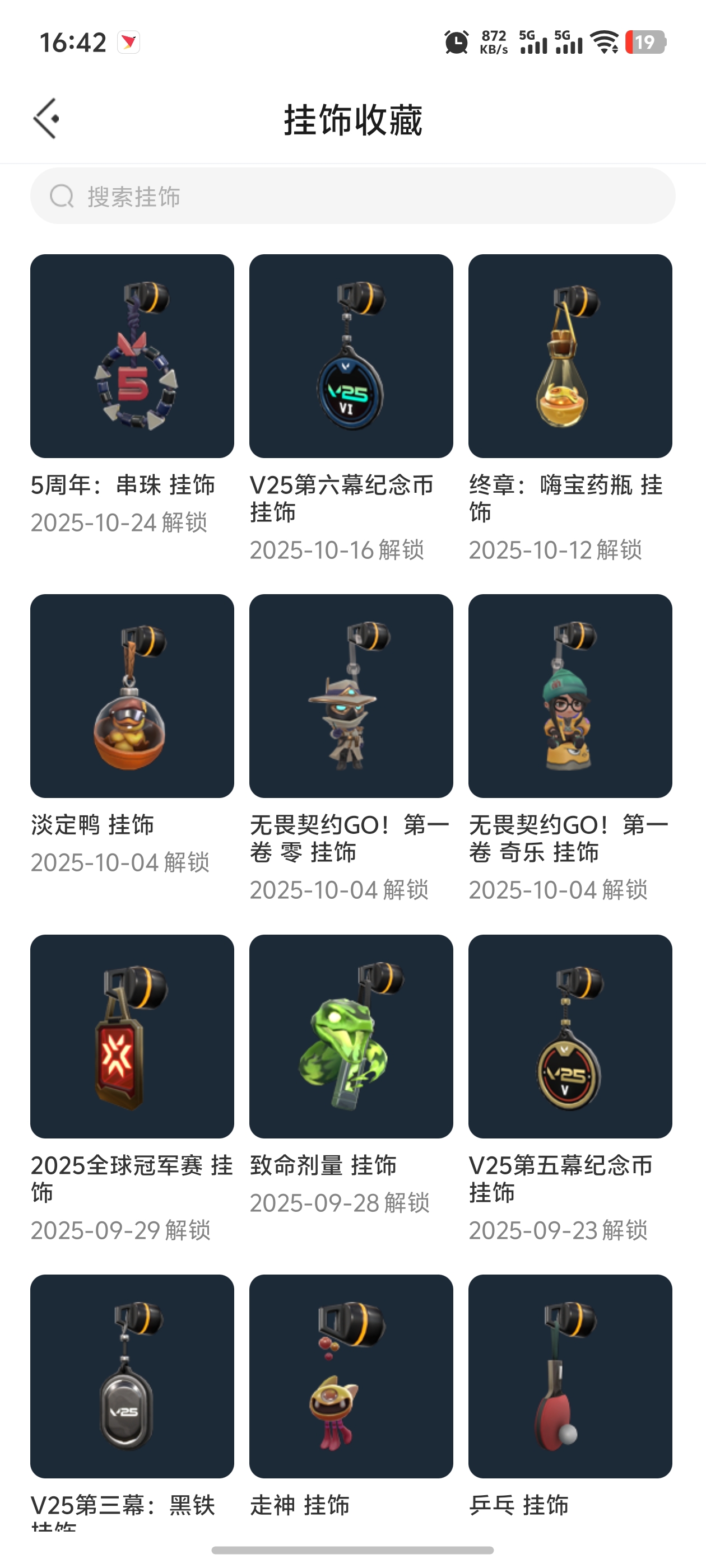Go back from 挂饰收藏 page

coord(47,119)
